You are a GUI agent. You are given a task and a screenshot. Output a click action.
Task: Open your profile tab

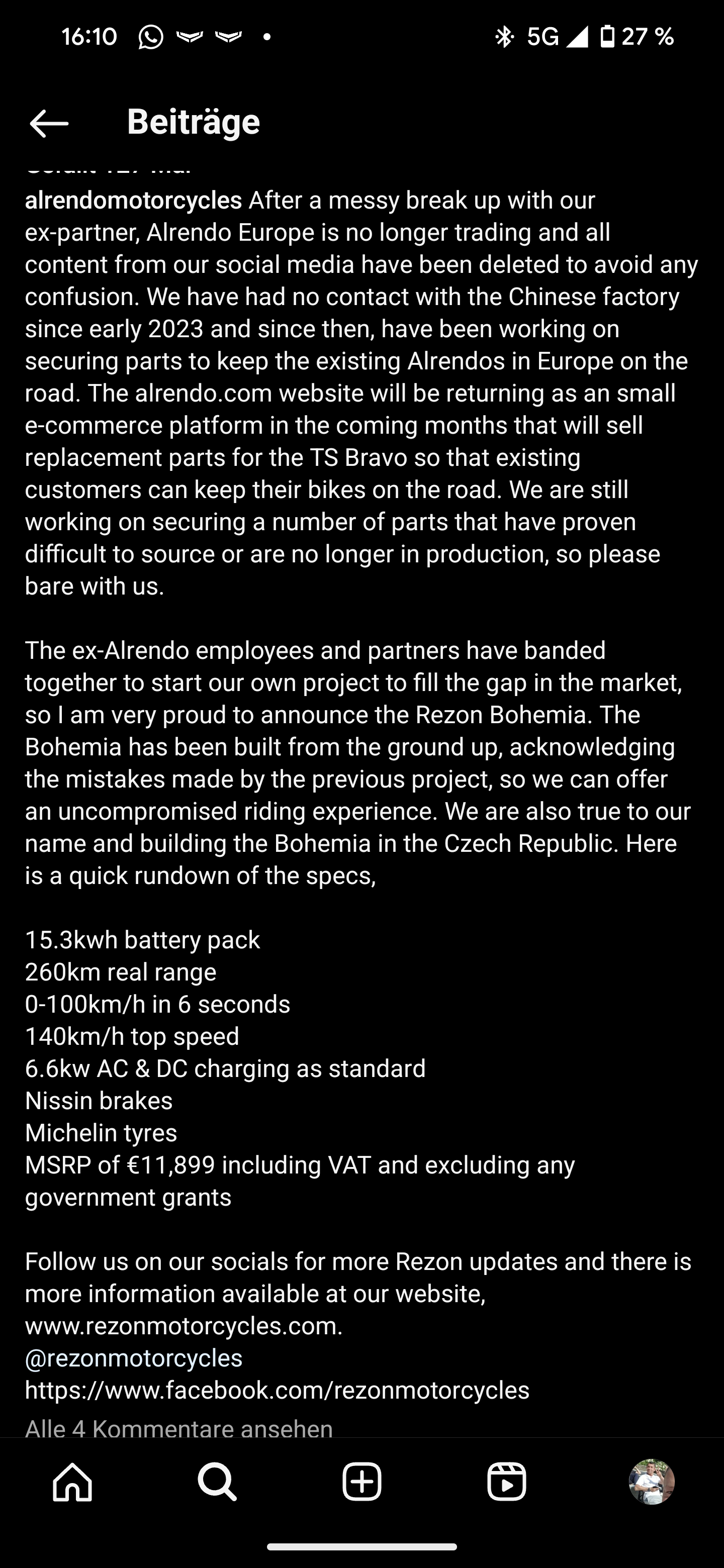(651, 1482)
